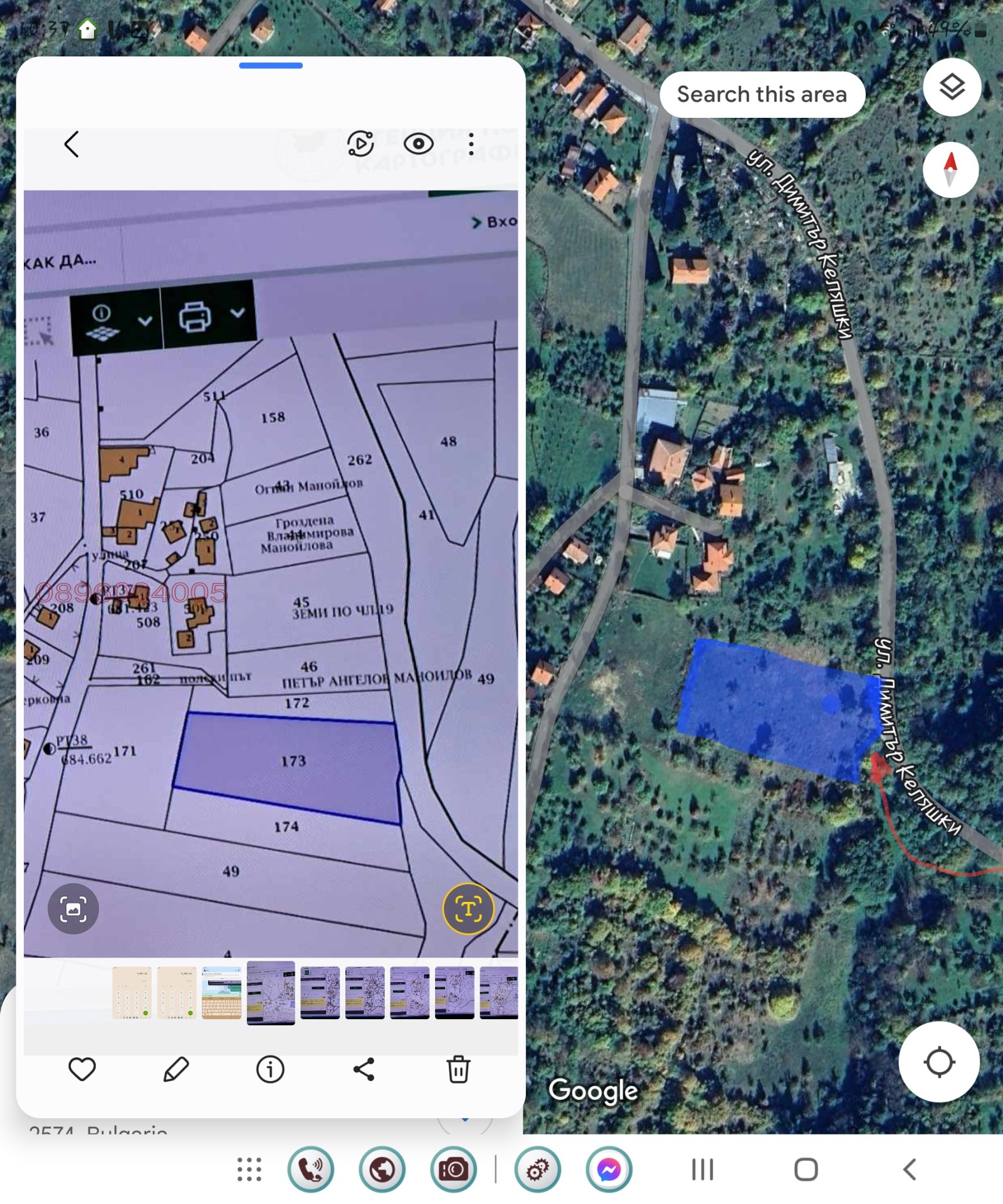
Task: Show photo details info
Action: point(270,1069)
